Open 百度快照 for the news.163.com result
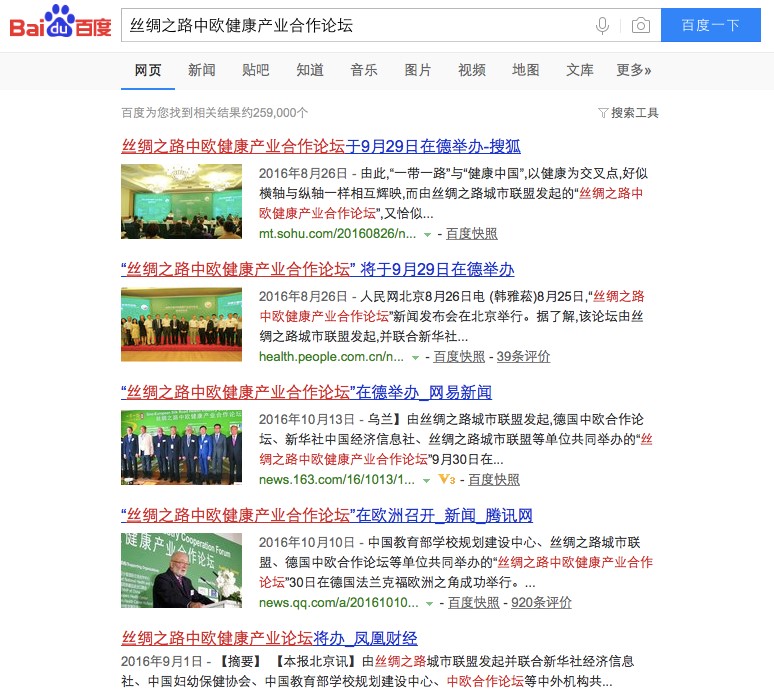 point(494,480)
